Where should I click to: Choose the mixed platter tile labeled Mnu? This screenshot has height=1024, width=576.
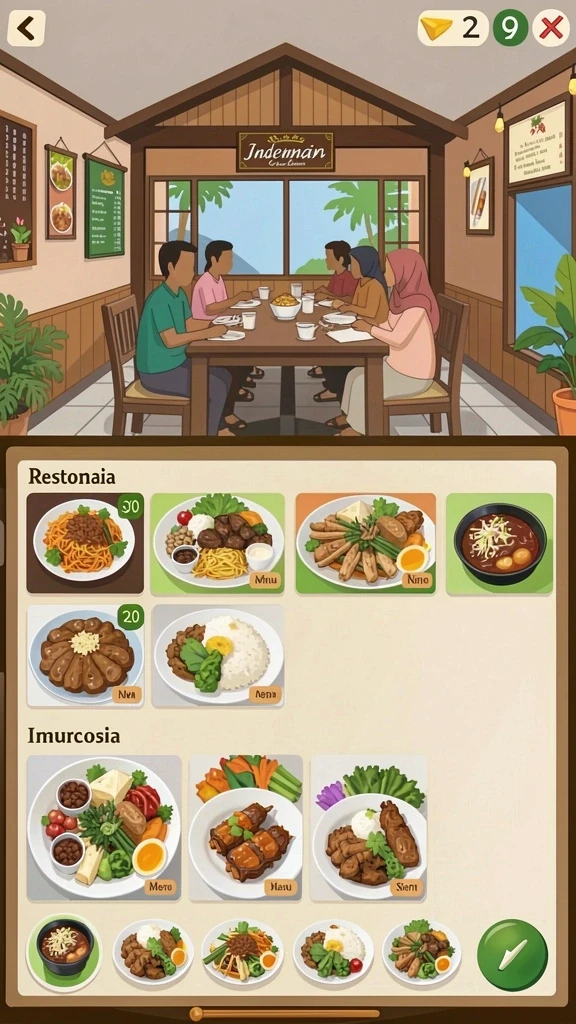click(x=217, y=543)
